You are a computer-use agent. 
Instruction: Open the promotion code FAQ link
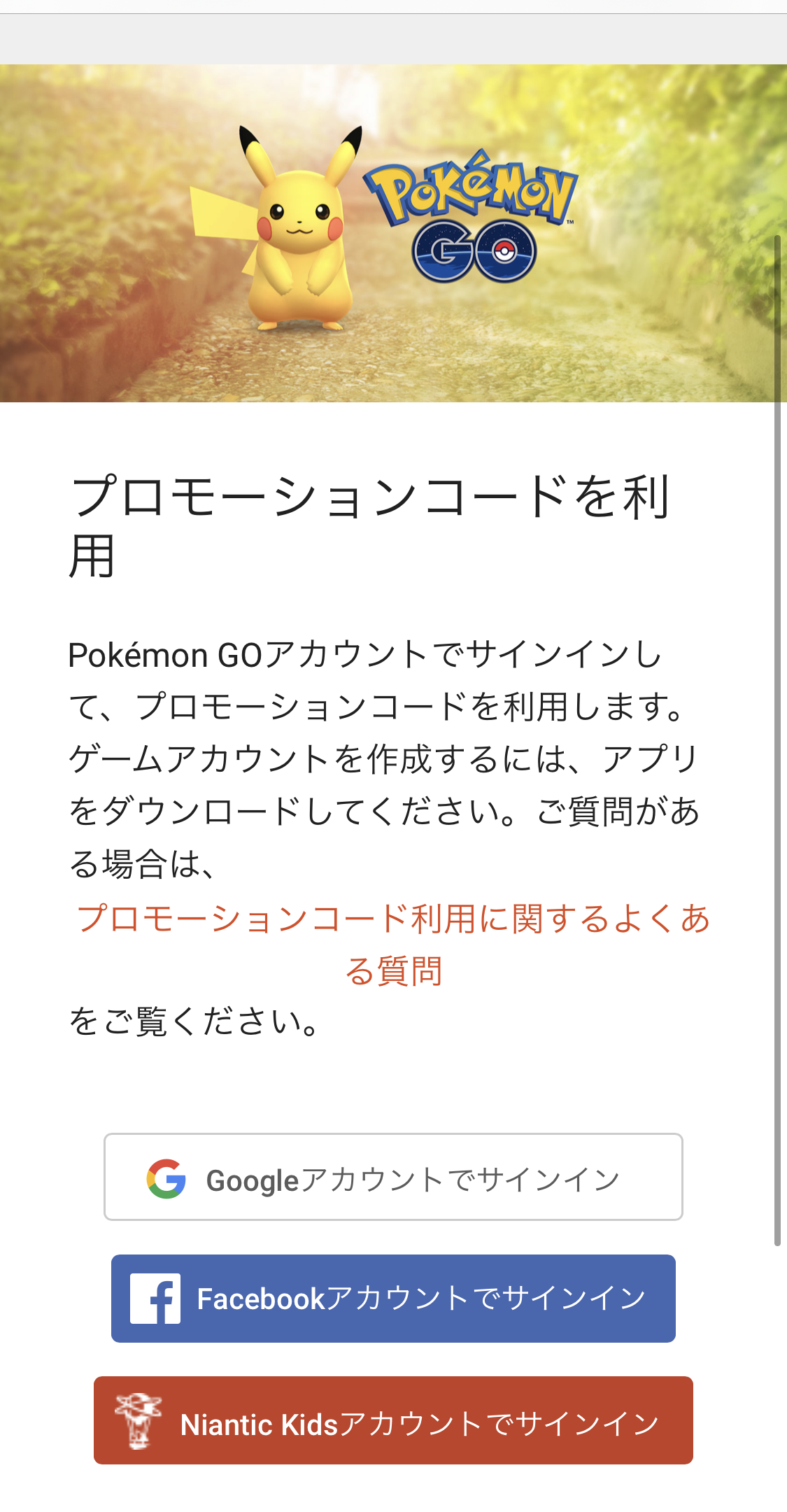tap(393, 945)
